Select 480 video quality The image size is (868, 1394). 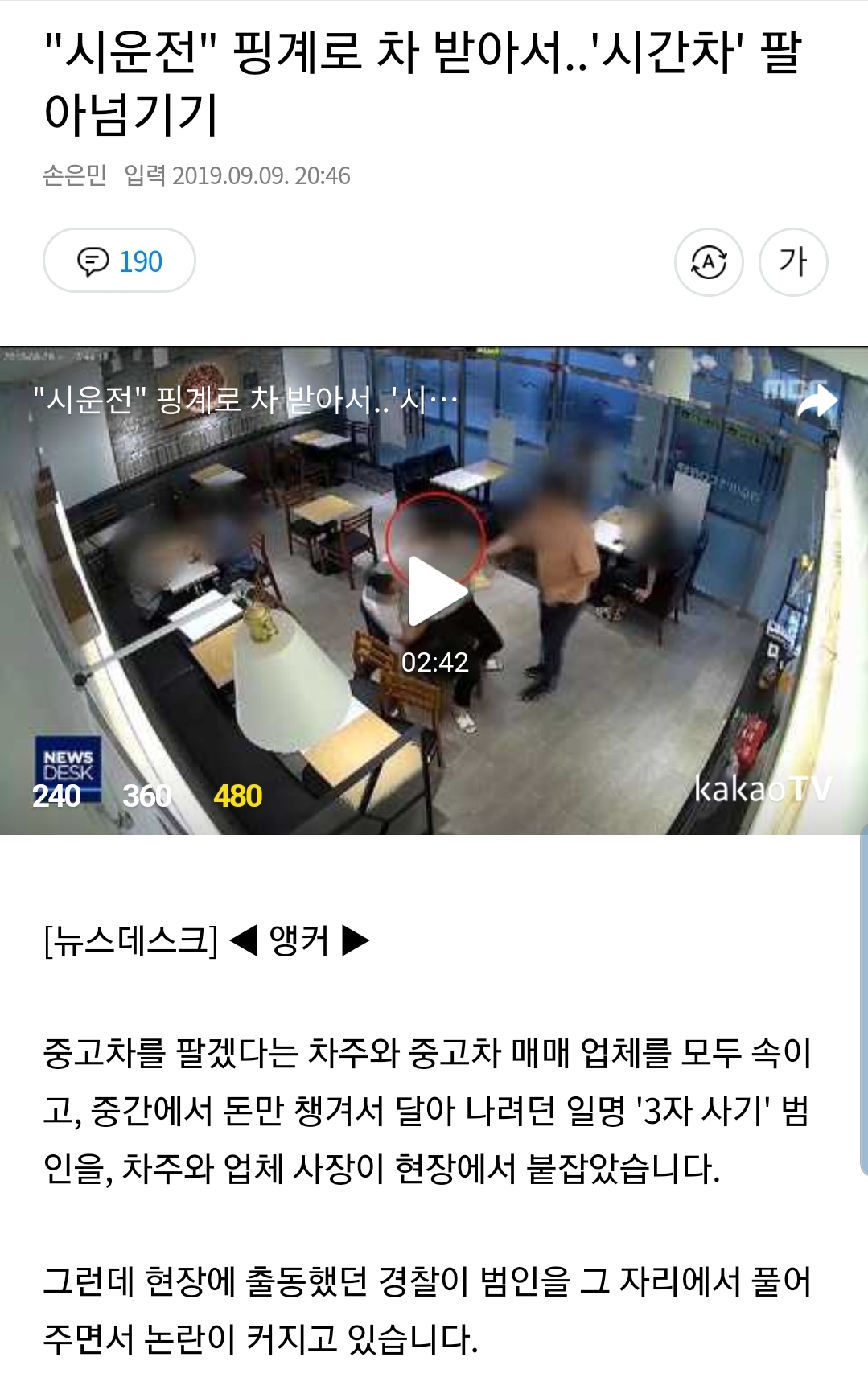click(238, 796)
